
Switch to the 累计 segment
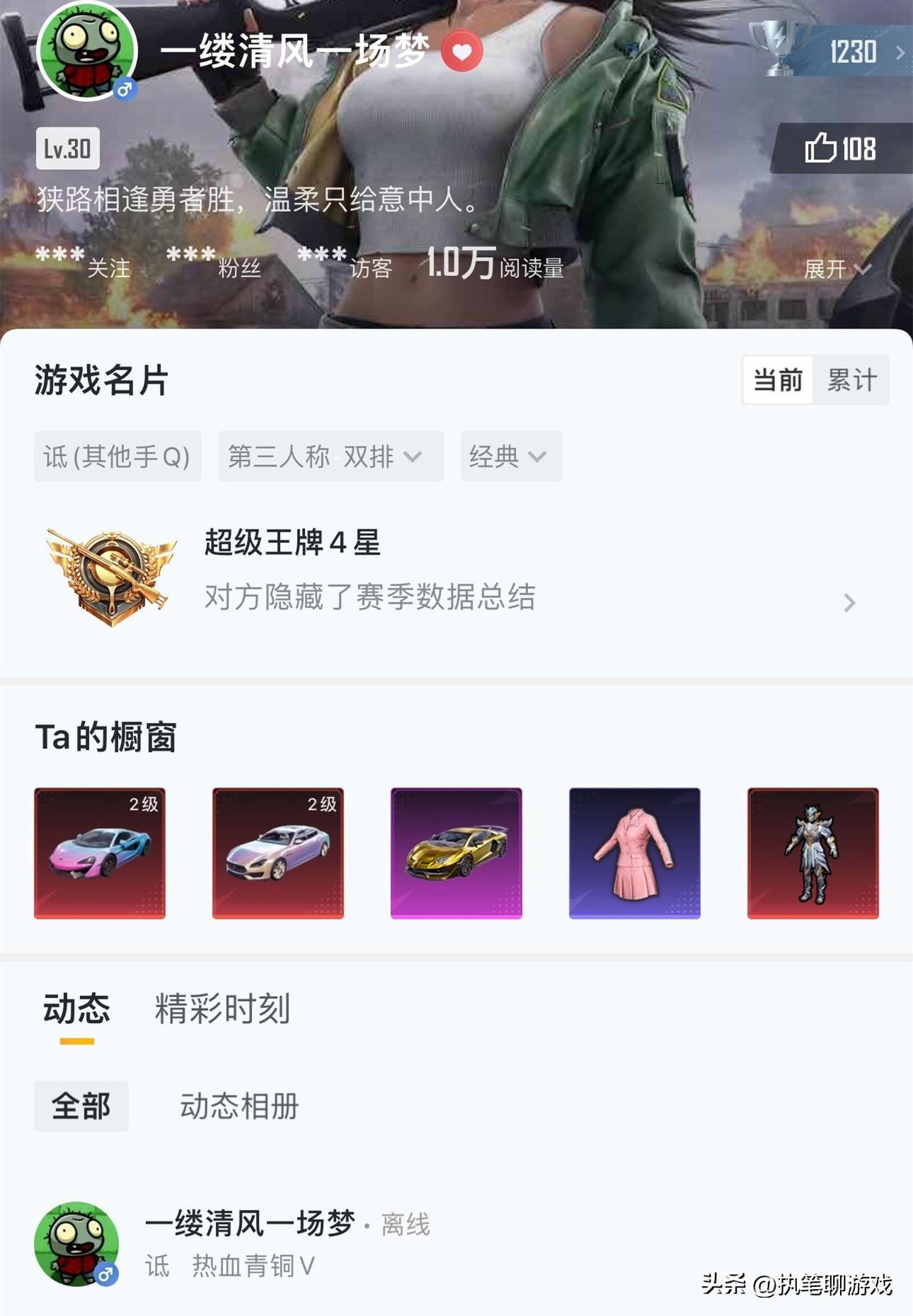pos(851,380)
